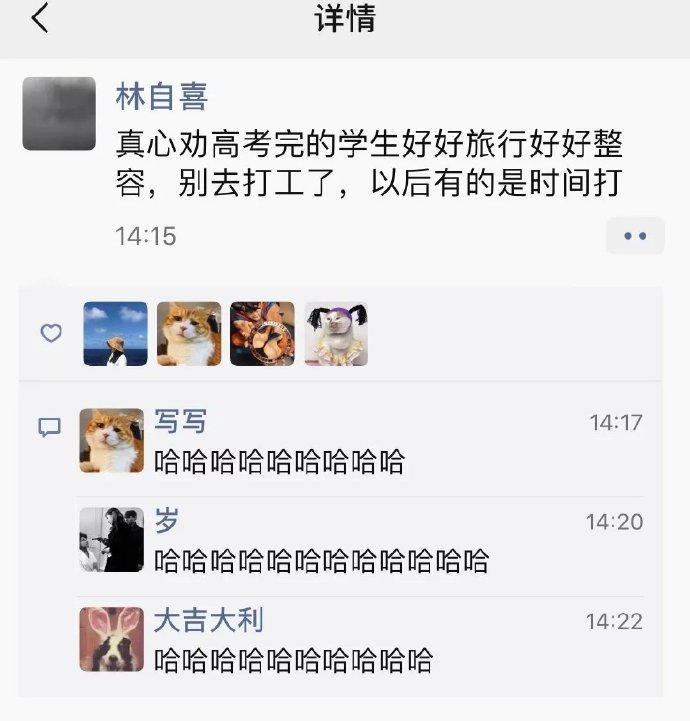The width and height of the screenshot is (690, 721).
Task: Open 林自喜's profile avatar
Action: pos(59,114)
